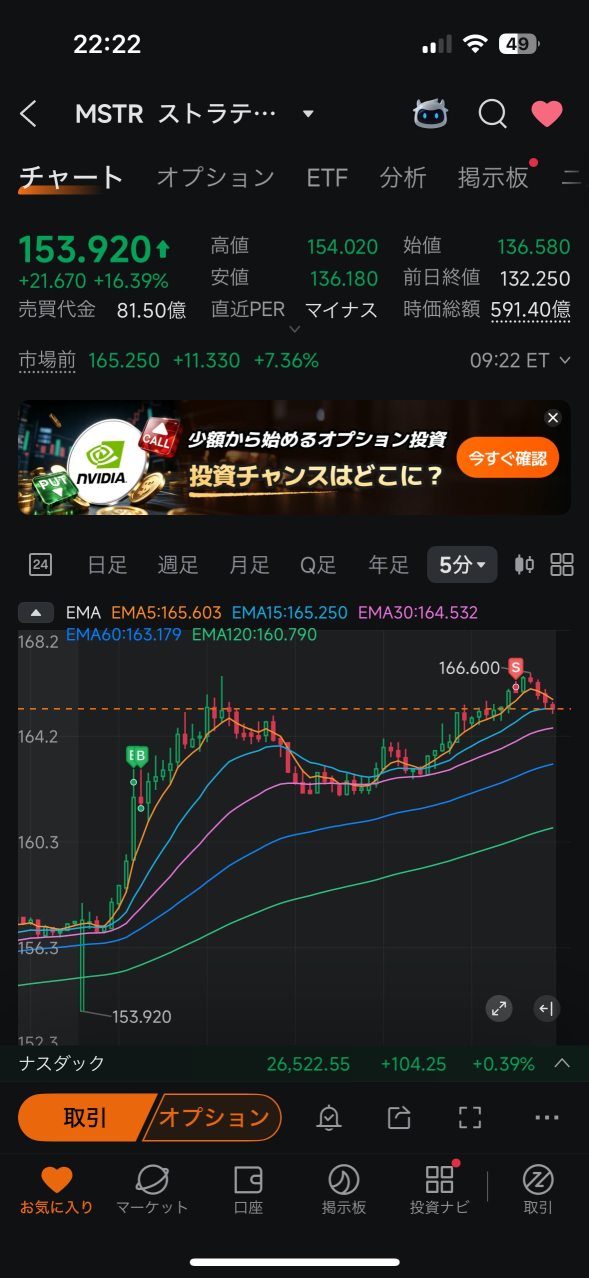Switch to the オプション top tab

215,178
